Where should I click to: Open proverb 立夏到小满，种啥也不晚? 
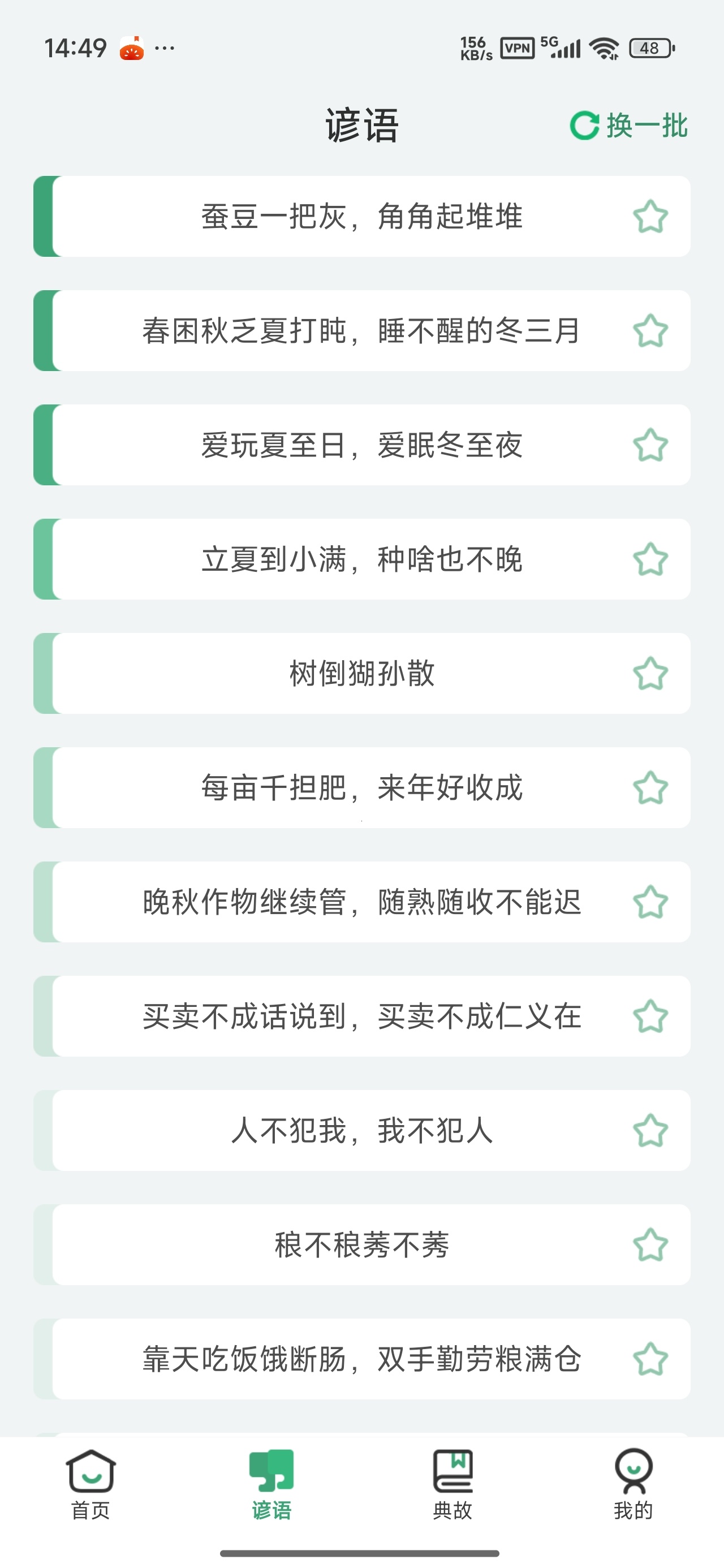tap(361, 559)
